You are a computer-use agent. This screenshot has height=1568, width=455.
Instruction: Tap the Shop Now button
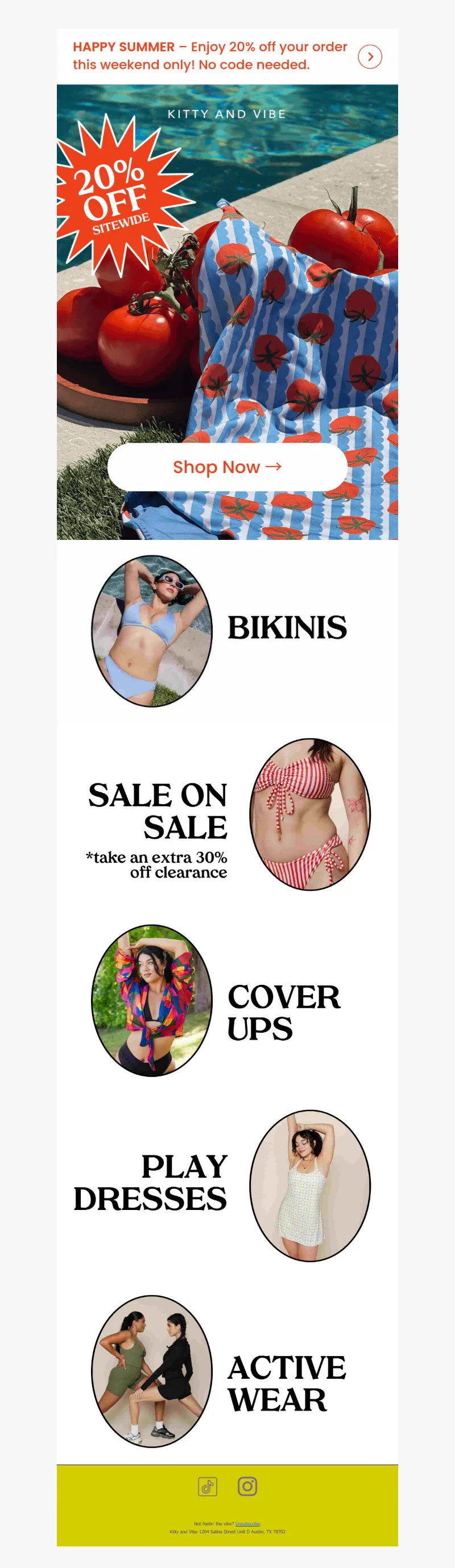(x=227, y=467)
